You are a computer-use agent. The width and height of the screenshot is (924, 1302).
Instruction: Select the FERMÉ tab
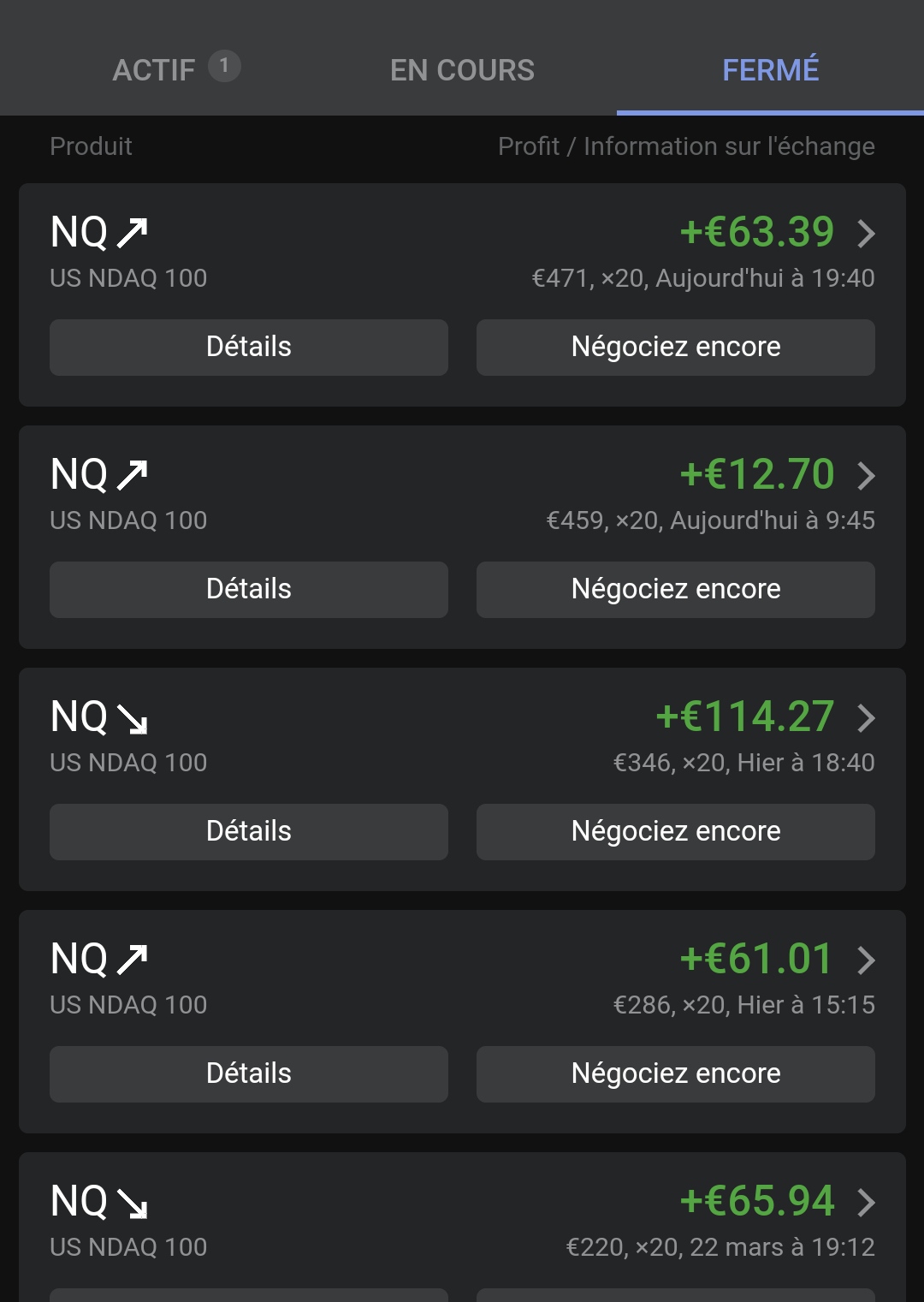[x=770, y=69]
